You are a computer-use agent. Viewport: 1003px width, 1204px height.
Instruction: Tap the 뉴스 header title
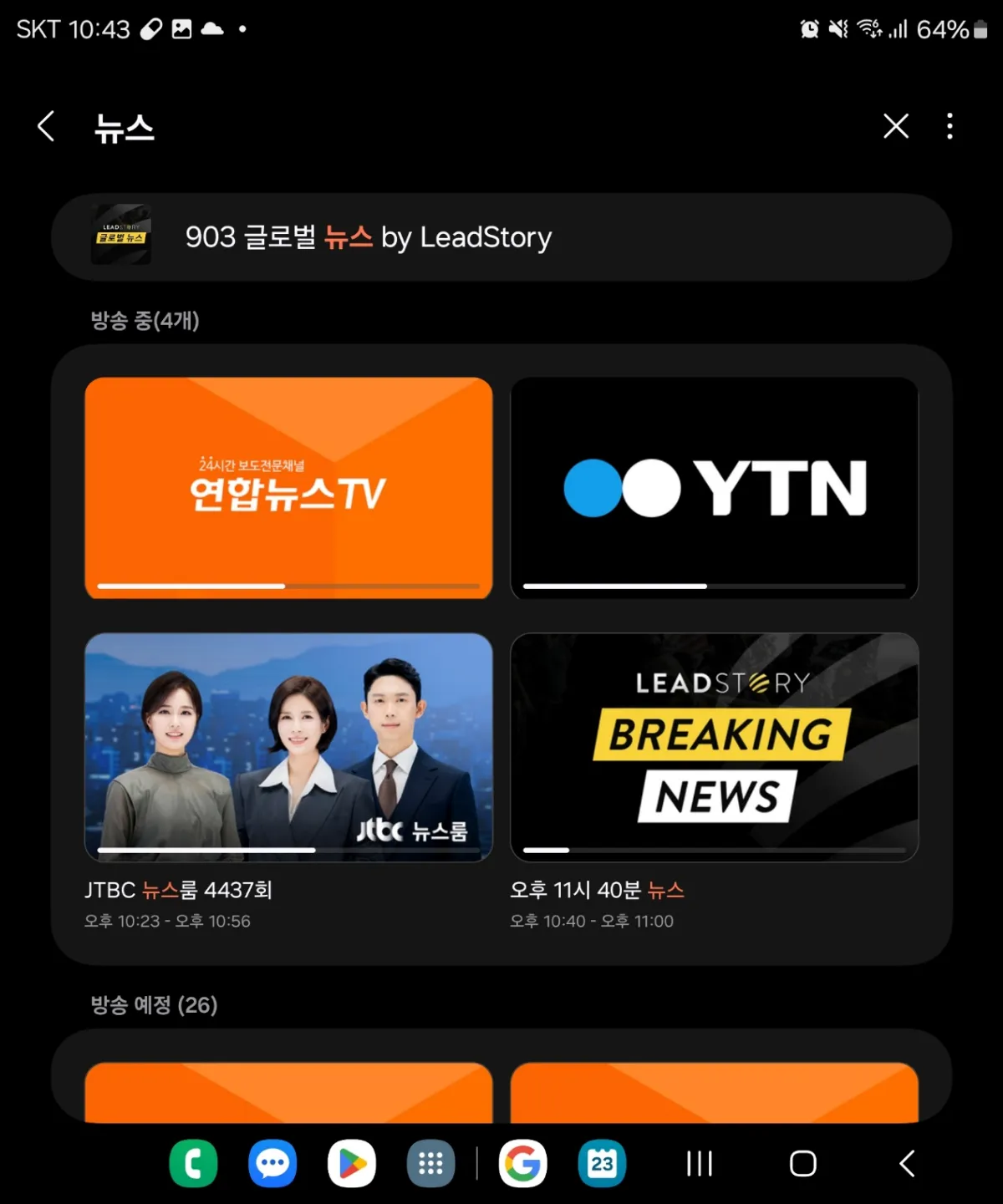point(125,128)
